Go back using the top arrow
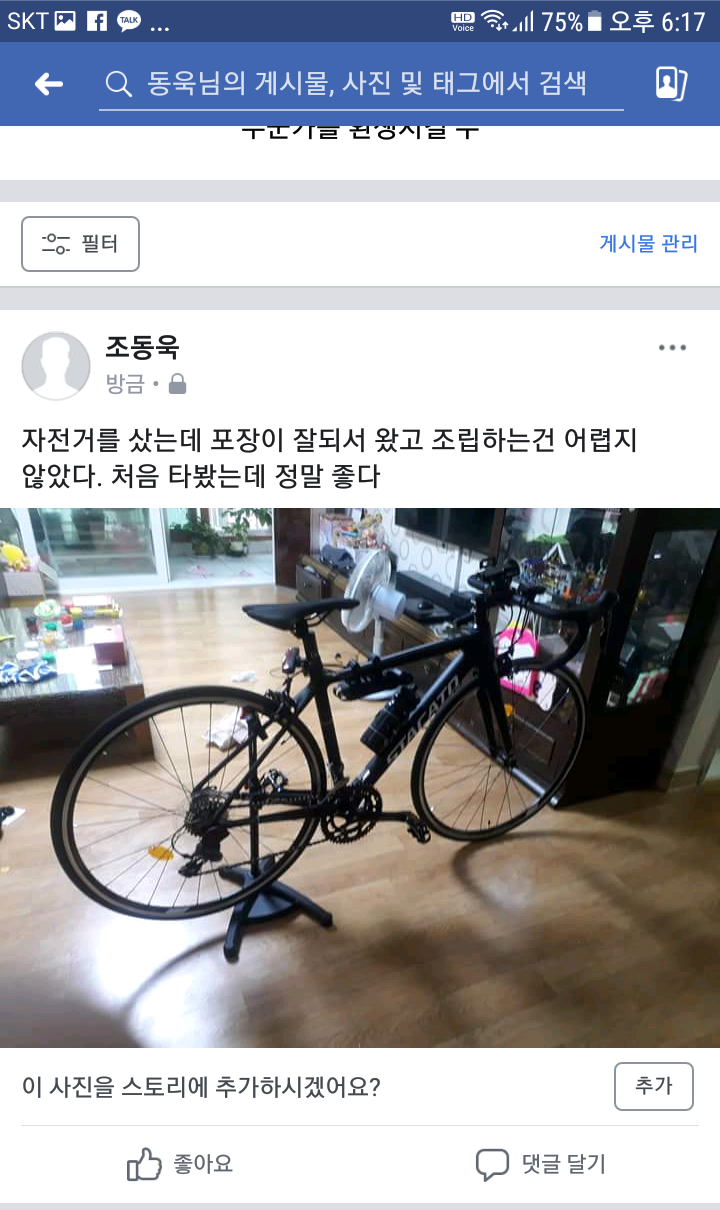 coord(48,84)
